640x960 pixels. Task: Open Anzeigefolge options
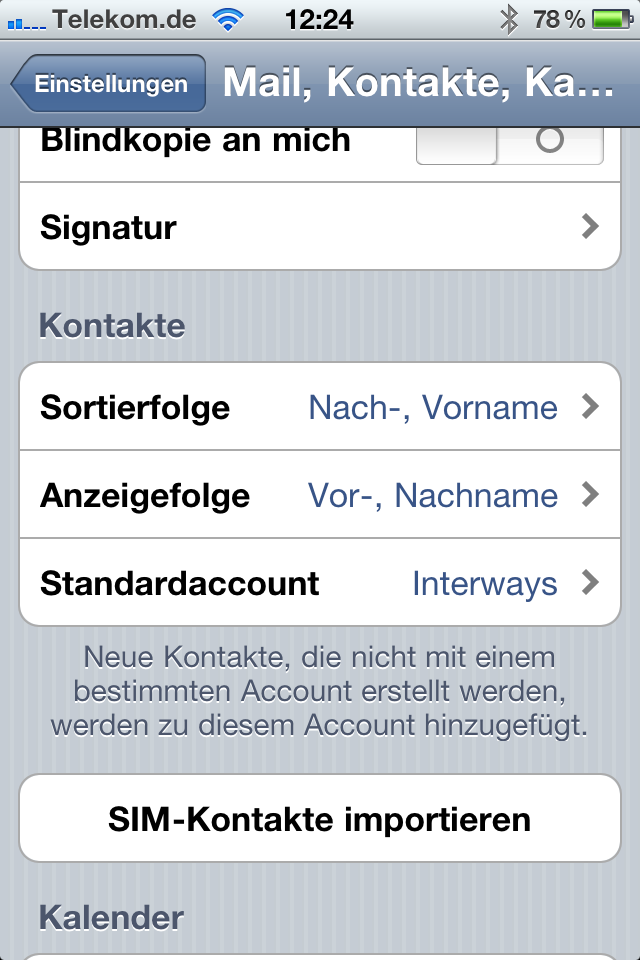320,495
